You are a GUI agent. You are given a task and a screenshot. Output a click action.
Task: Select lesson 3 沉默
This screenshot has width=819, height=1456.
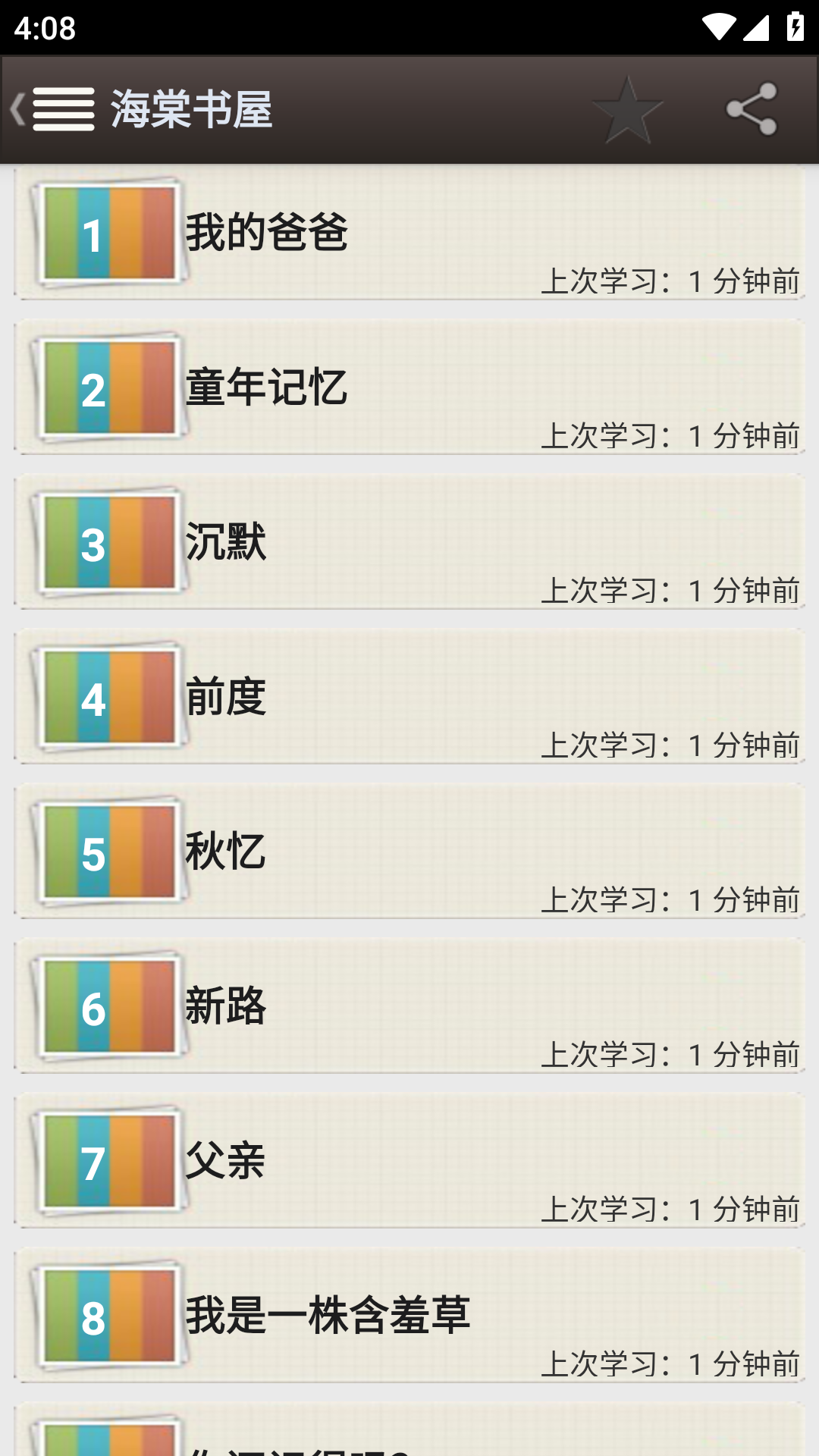click(x=409, y=542)
